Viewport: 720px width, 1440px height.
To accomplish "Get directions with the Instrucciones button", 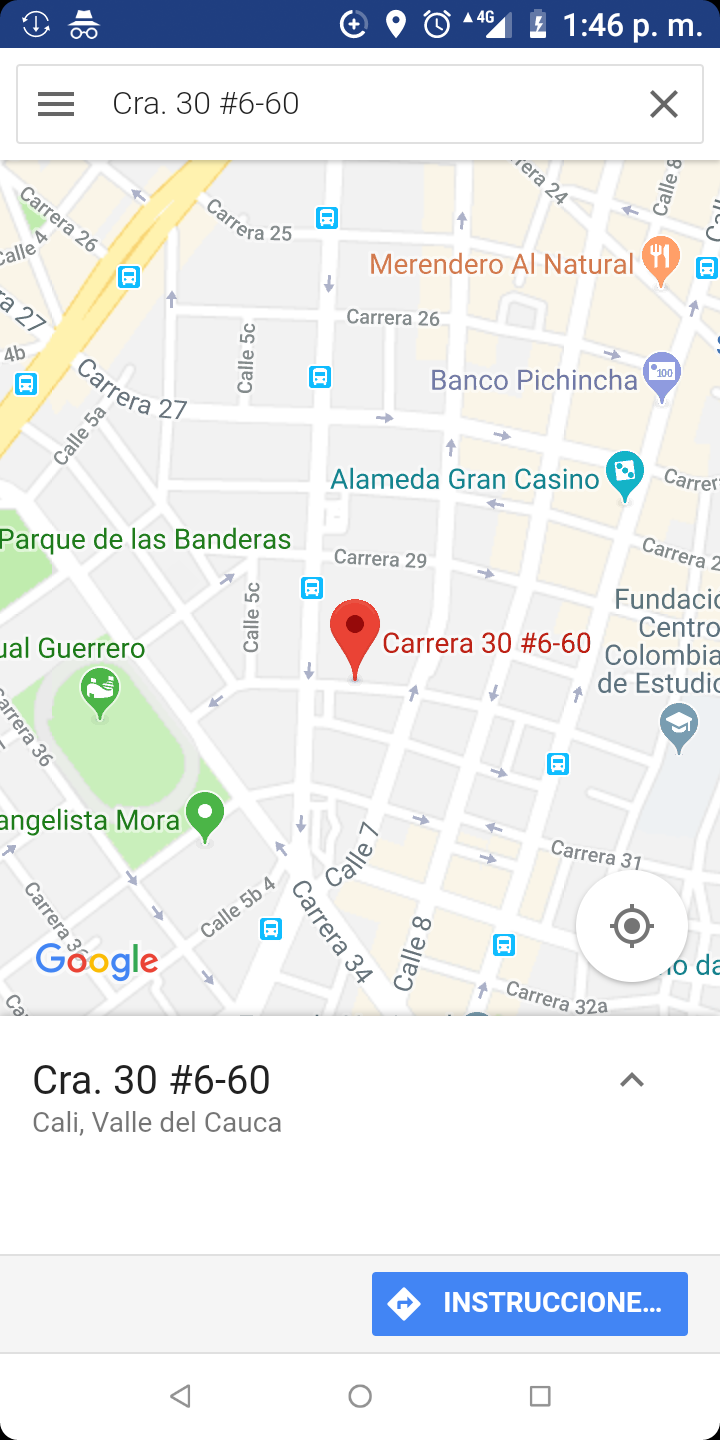I will point(530,1303).
